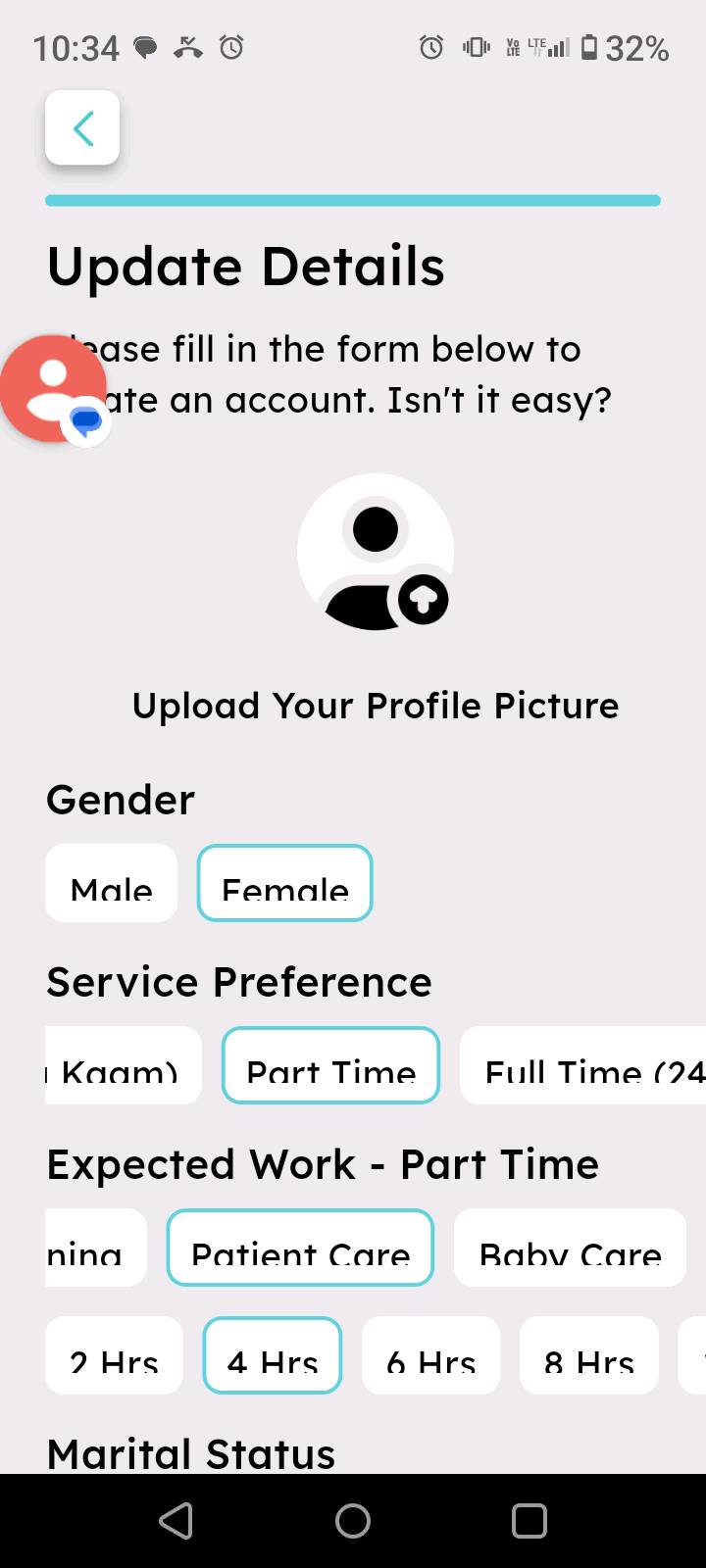Screen dimensions: 706x1568
Task: Select Male as gender
Action: click(x=111, y=883)
